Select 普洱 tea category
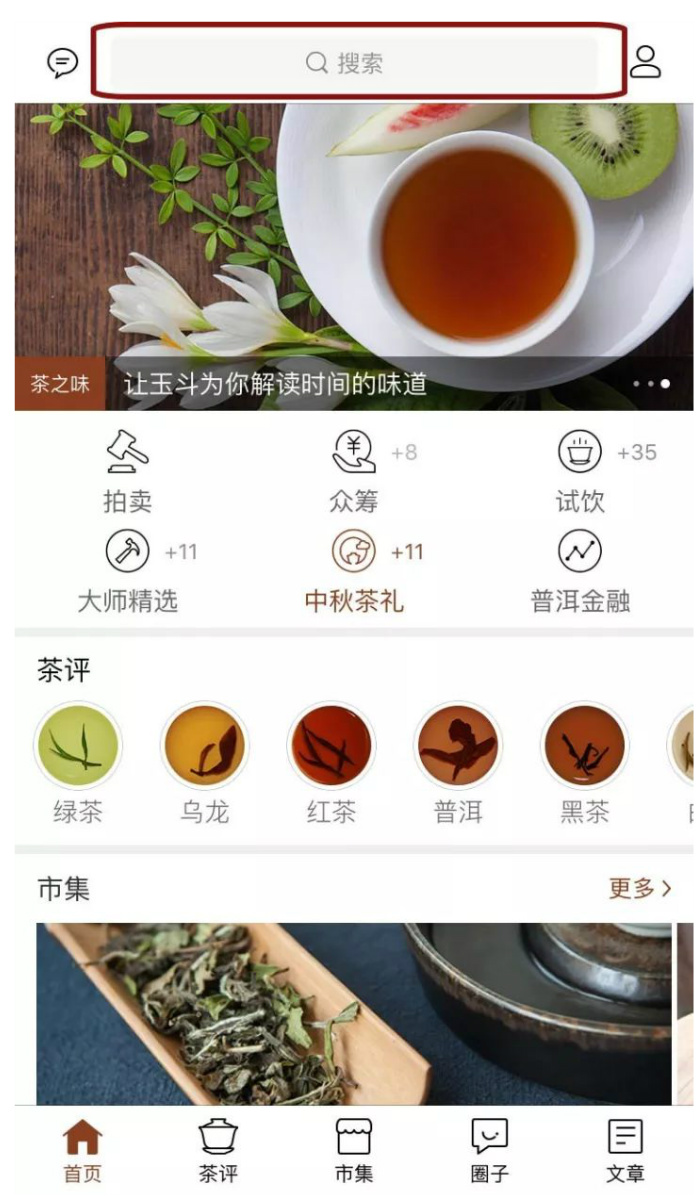This screenshot has height=1200, width=700. pyautogui.click(x=458, y=762)
